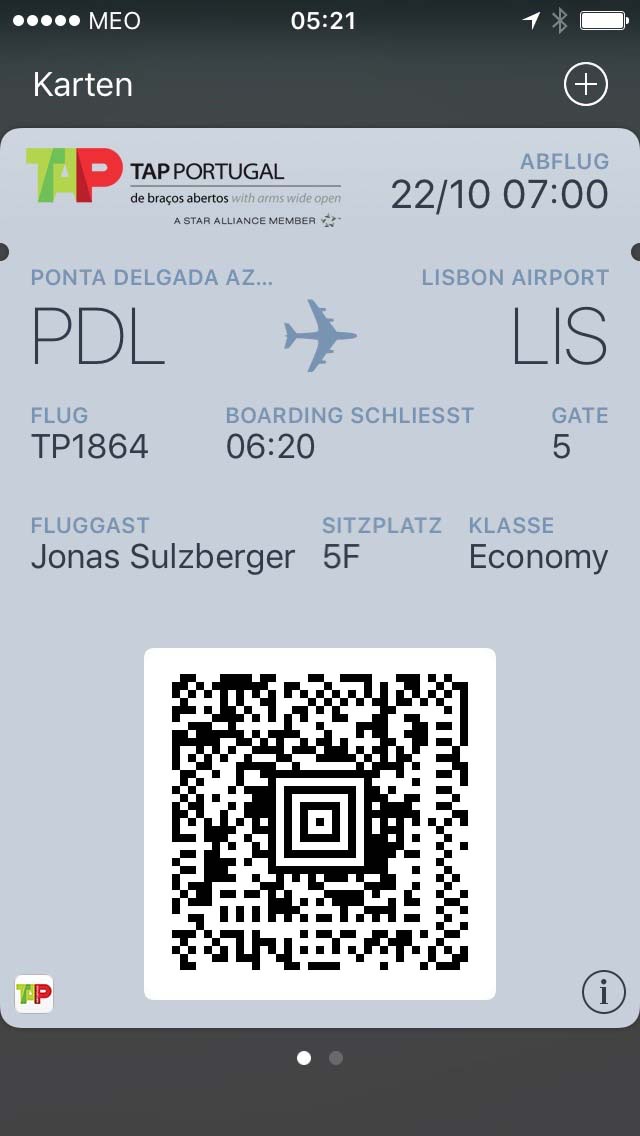Screen dimensions: 640x1136
Task: Open the boarding pass info button
Action: pos(603,992)
